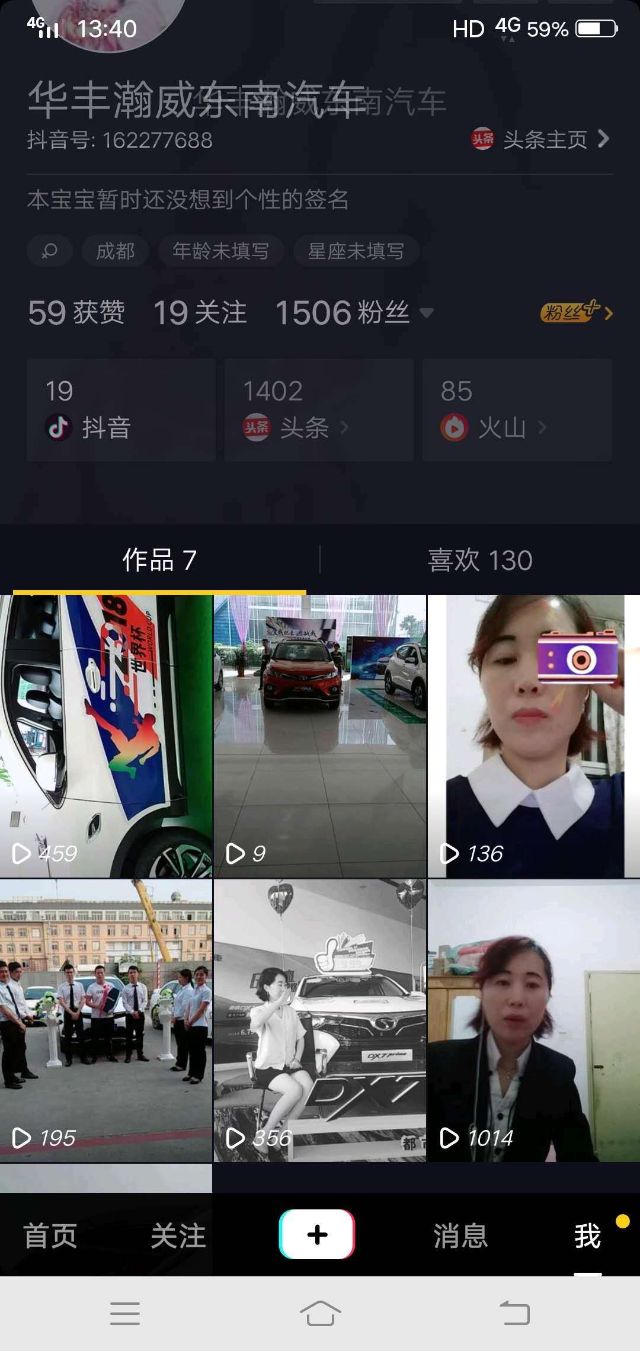Screen dimensions: 640x1351
Task: Open the 头条 1402 fans card
Action: tap(318, 410)
